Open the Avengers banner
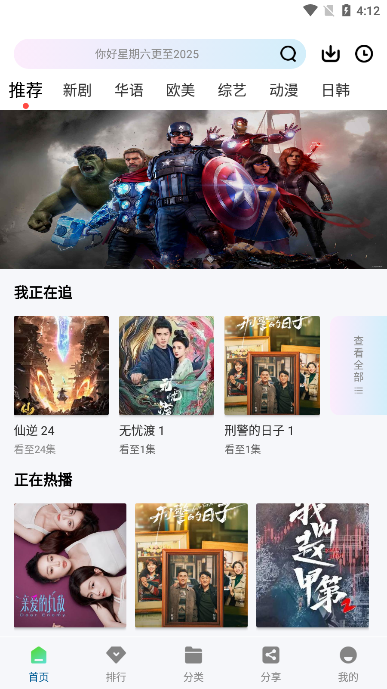Image resolution: width=387 pixels, height=689 pixels. coord(193,189)
